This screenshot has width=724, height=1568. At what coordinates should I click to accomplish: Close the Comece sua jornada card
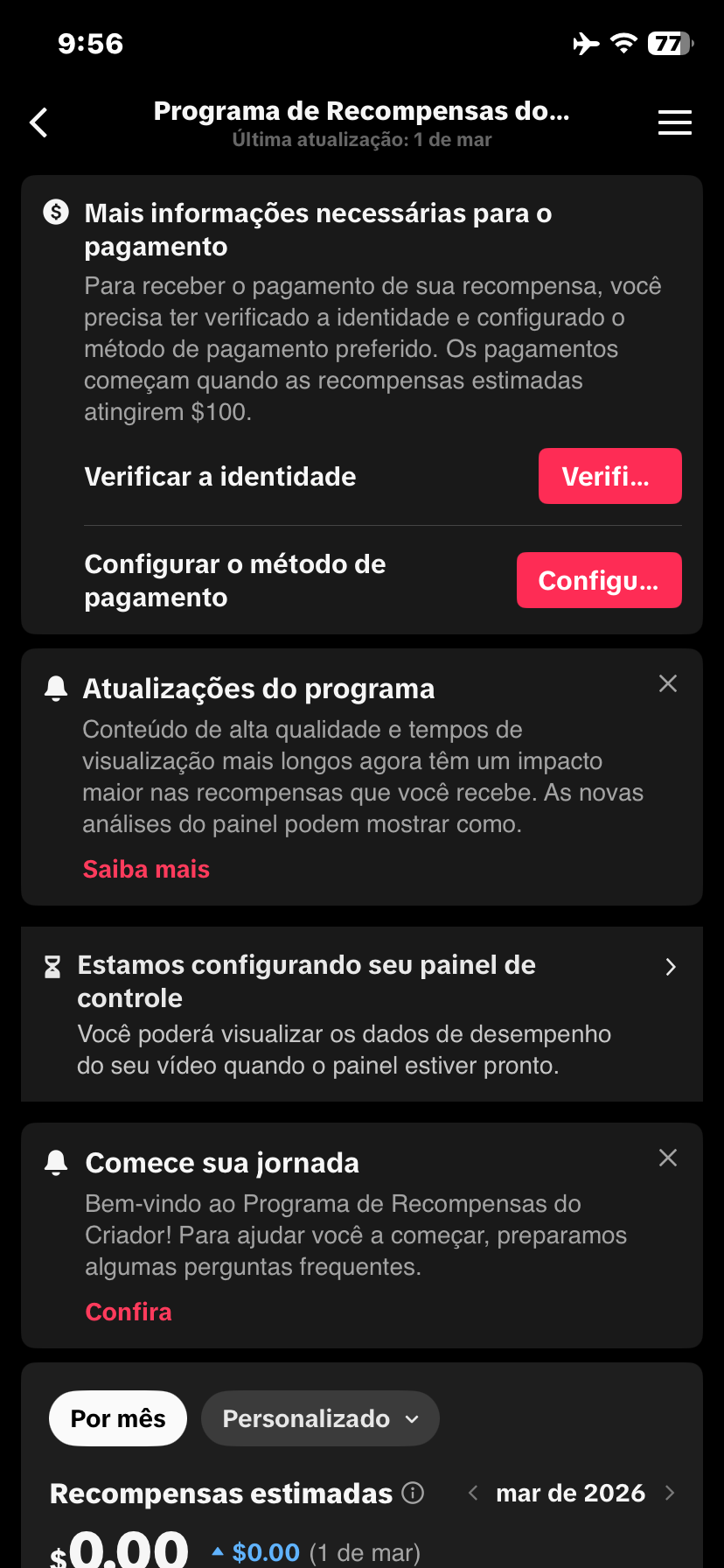pos(668,1158)
